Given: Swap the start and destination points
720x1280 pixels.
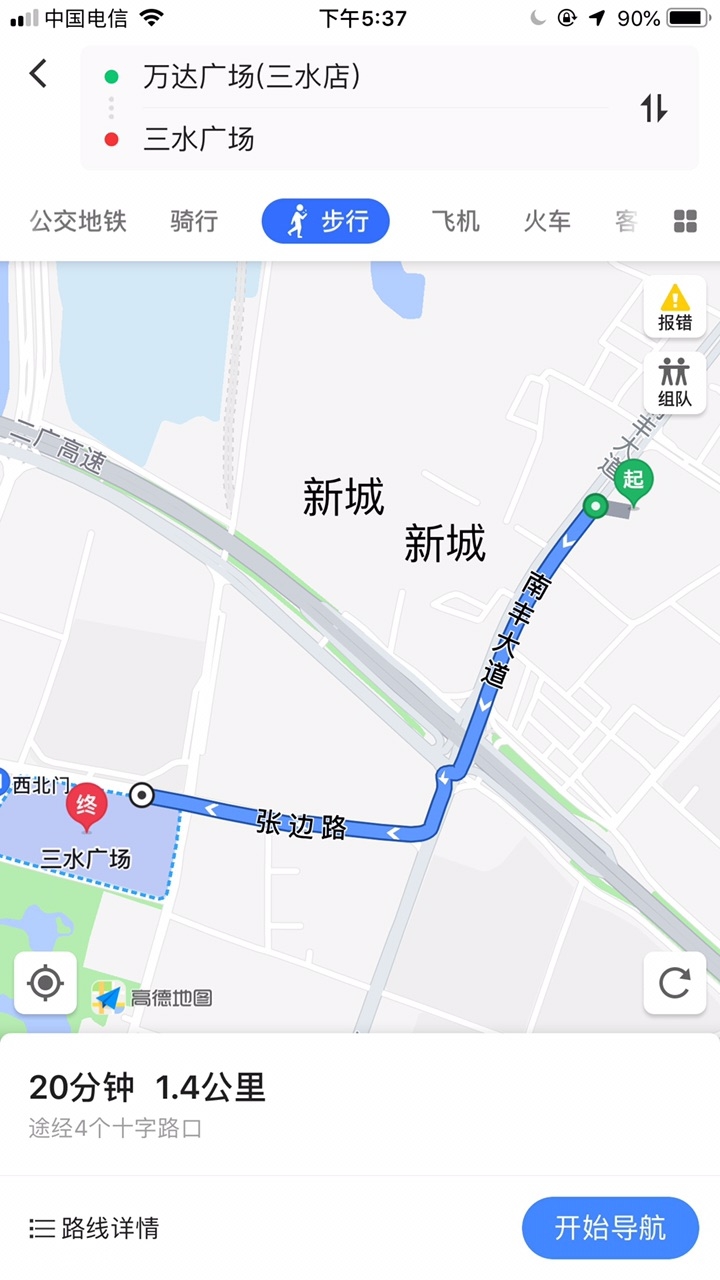Looking at the screenshot, I should [x=654, y=108].
